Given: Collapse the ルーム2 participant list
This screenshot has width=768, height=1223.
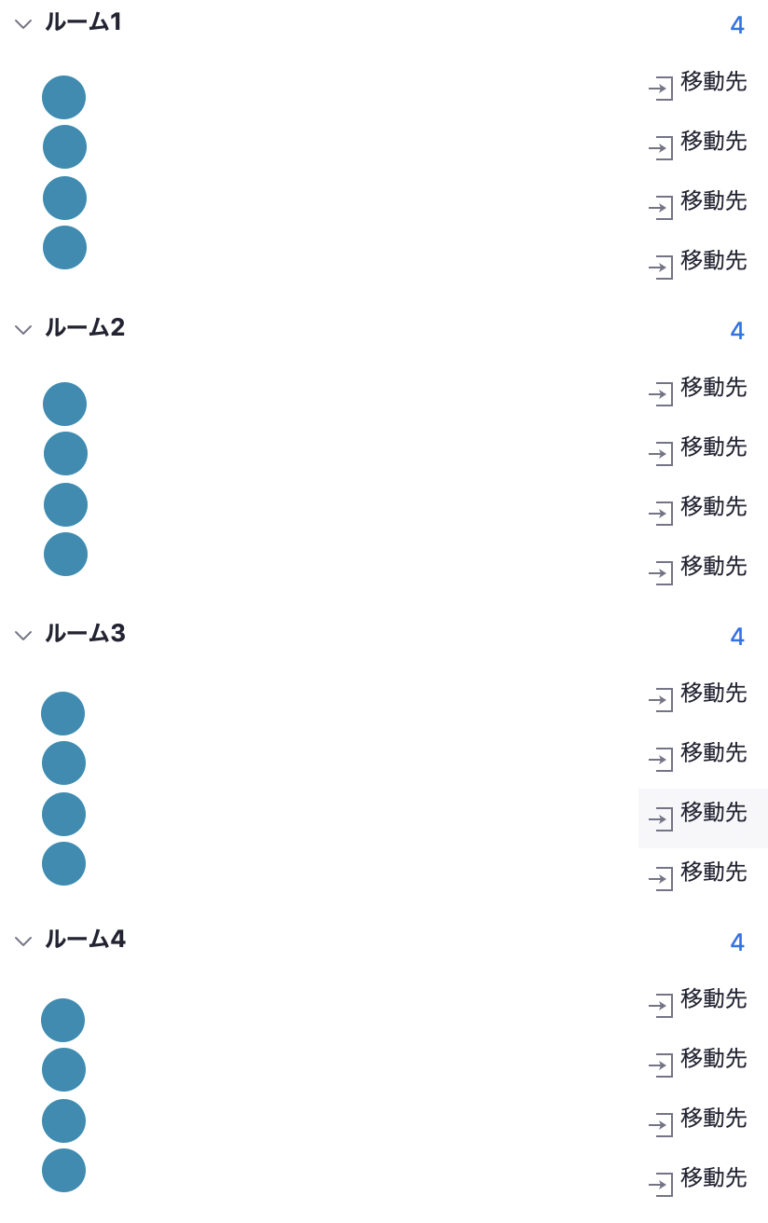Looking at the screenshot, I should point(24,329).
